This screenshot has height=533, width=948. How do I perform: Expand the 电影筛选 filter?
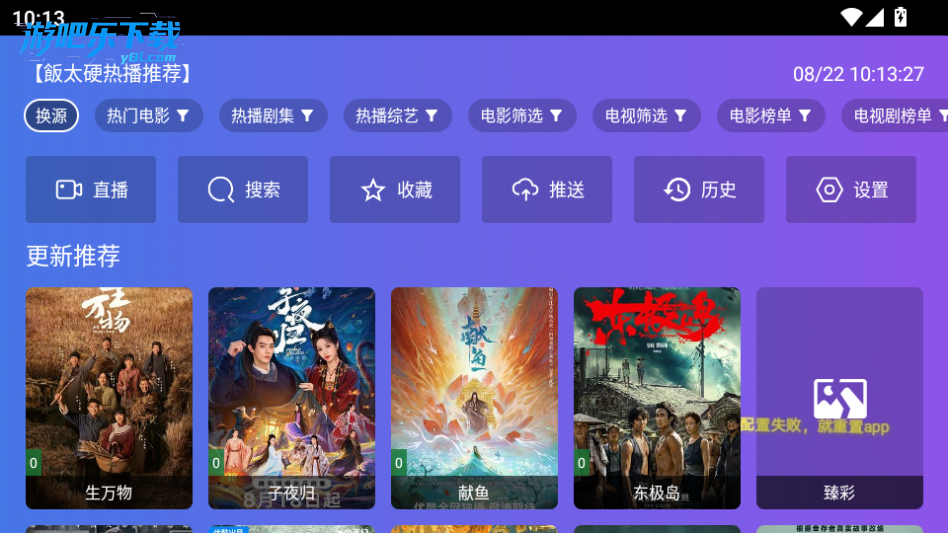click(x=521, y=116)
